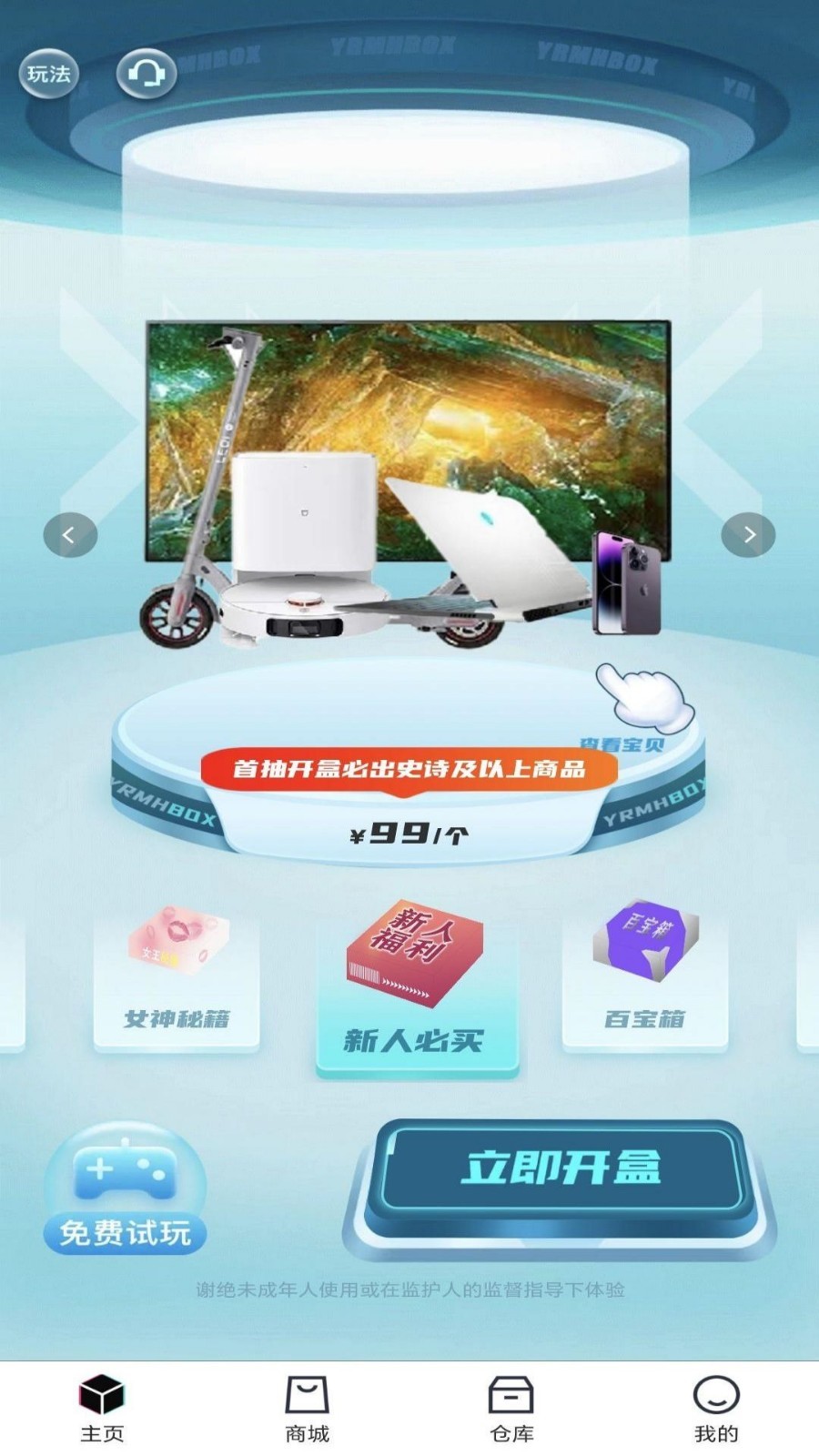Try the 免费试玩 free trial

tap(125, 1194)
